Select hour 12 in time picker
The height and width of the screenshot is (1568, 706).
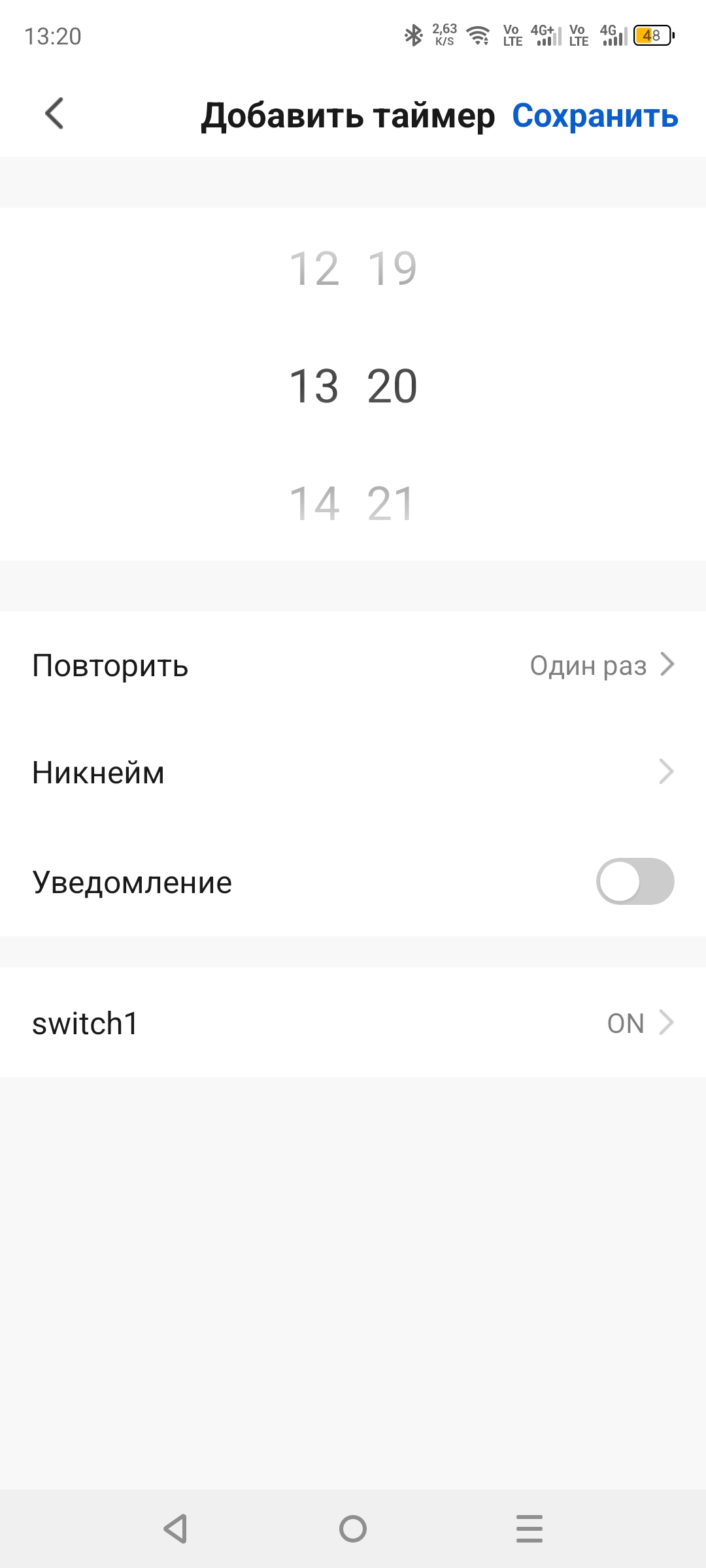pyautogui.click(x=314, y=269)
